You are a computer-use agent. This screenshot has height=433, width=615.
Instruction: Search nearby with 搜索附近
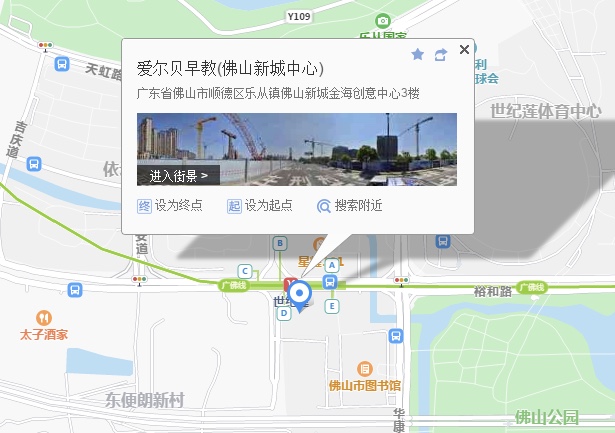[x=349, y=206]
